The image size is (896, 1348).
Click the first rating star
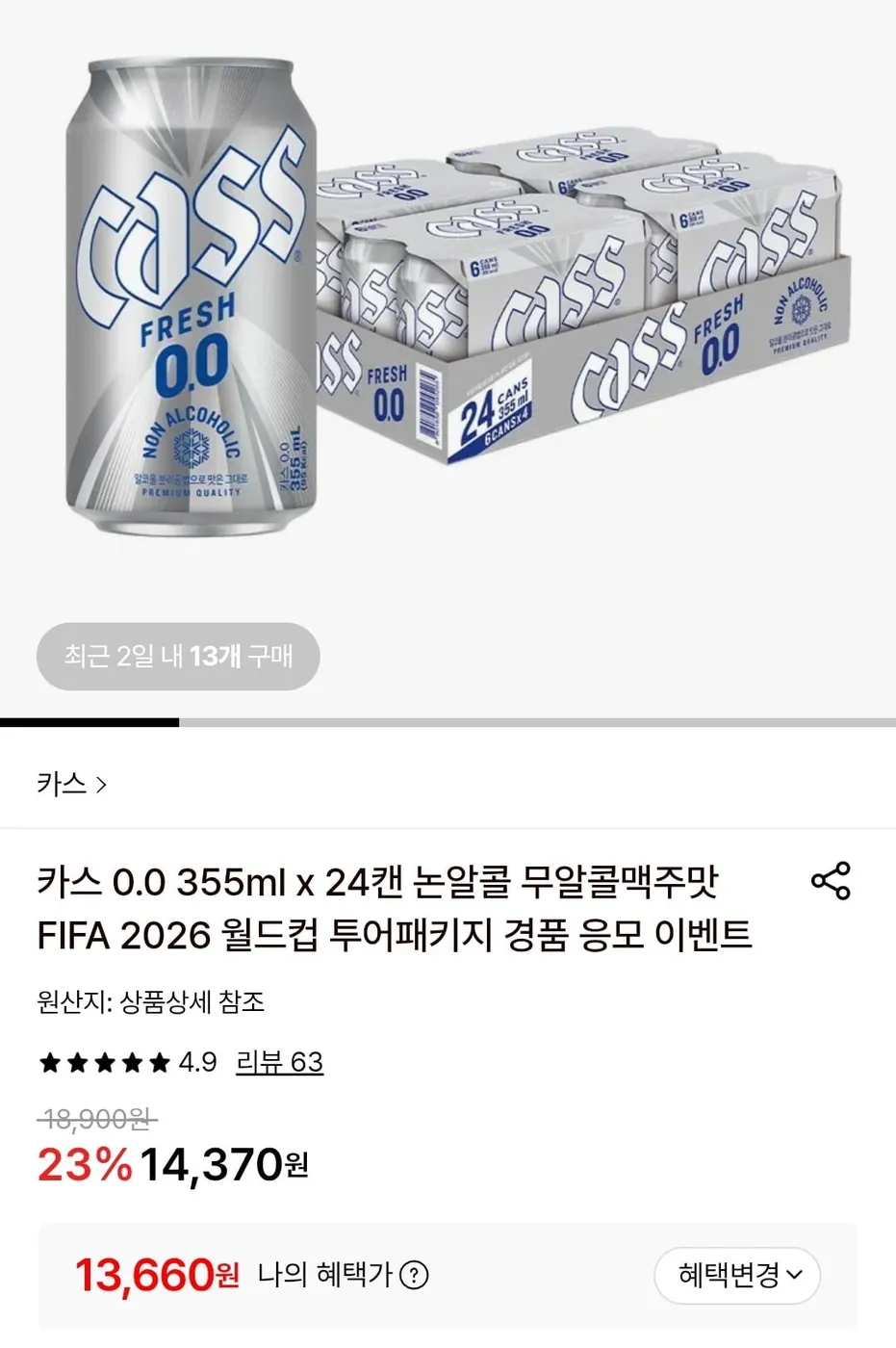point(50,1062)
